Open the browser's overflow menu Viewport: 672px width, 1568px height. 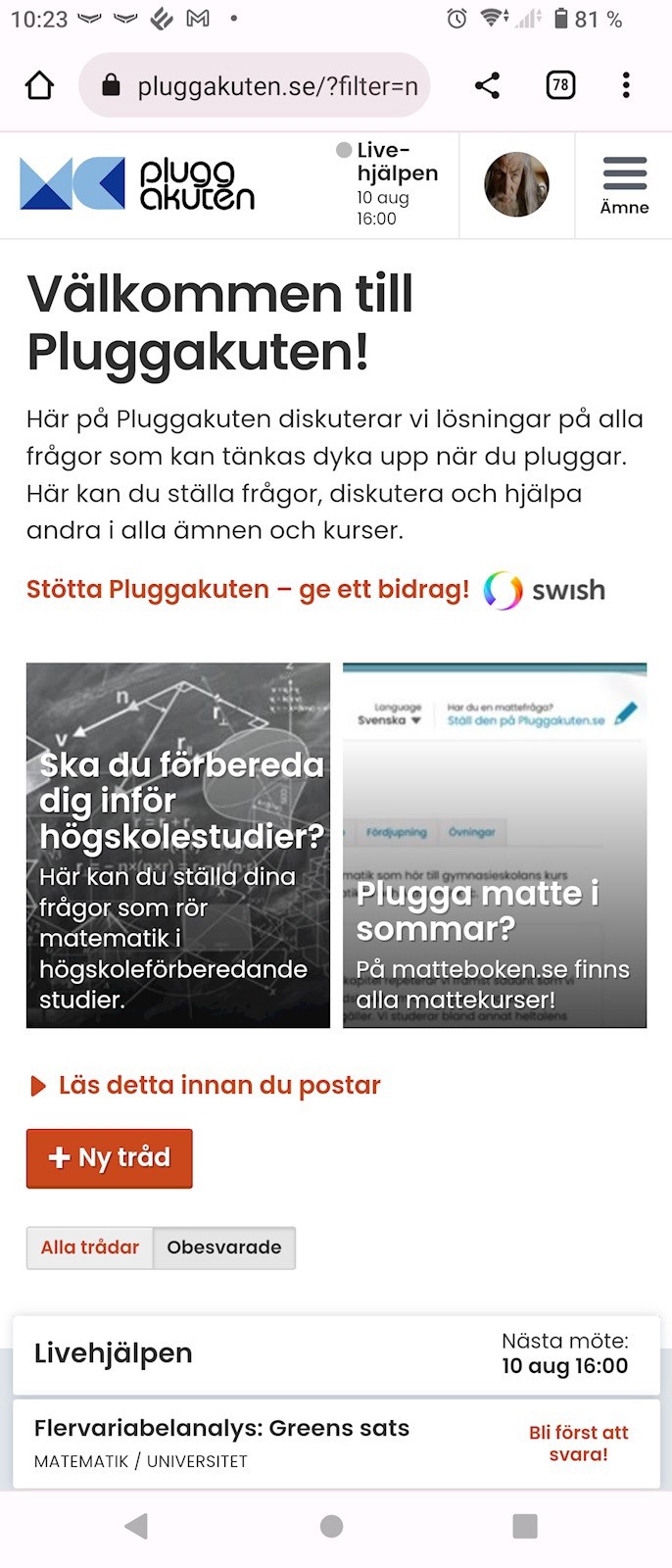click(x=626, y=86)
